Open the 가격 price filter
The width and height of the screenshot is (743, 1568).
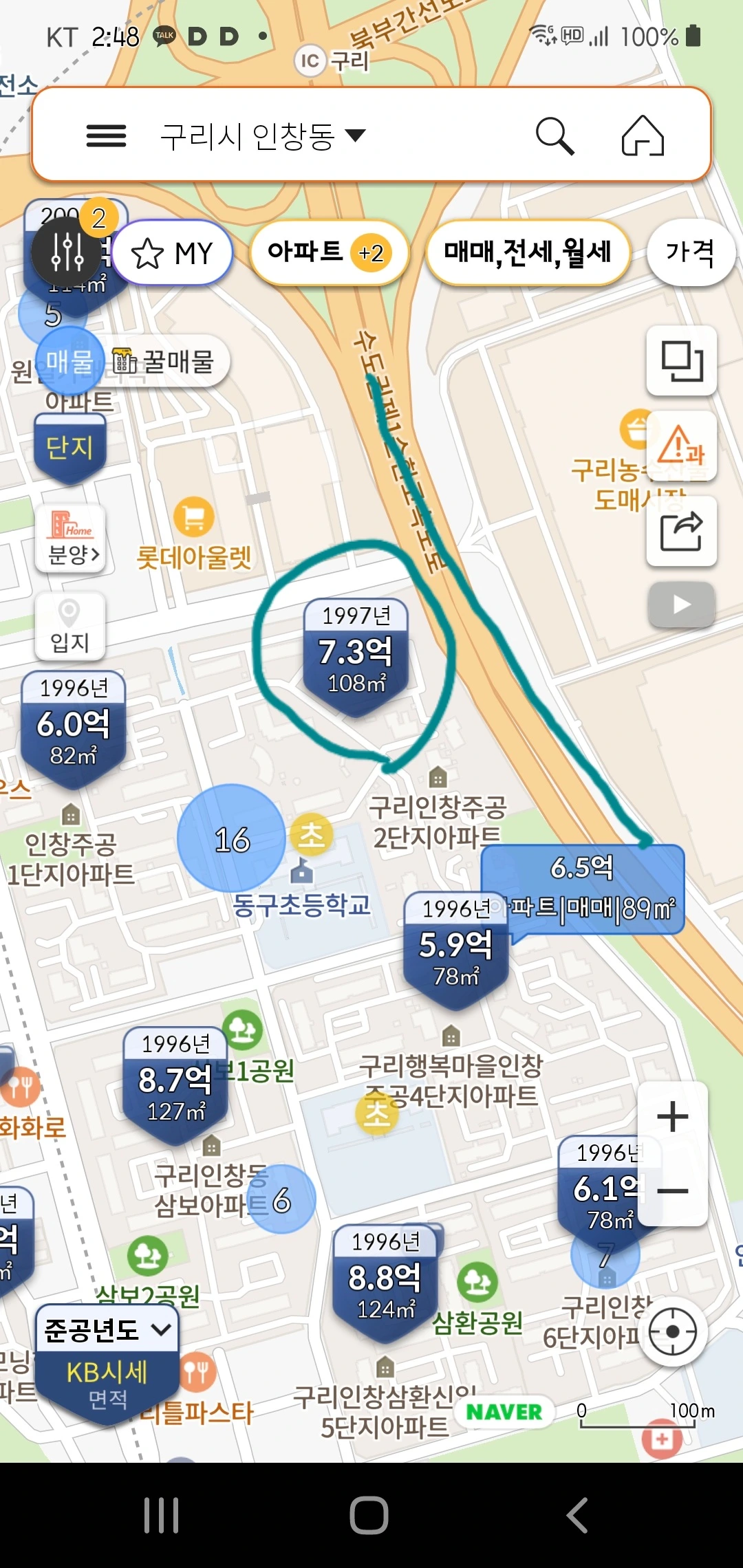click(690, 252)
